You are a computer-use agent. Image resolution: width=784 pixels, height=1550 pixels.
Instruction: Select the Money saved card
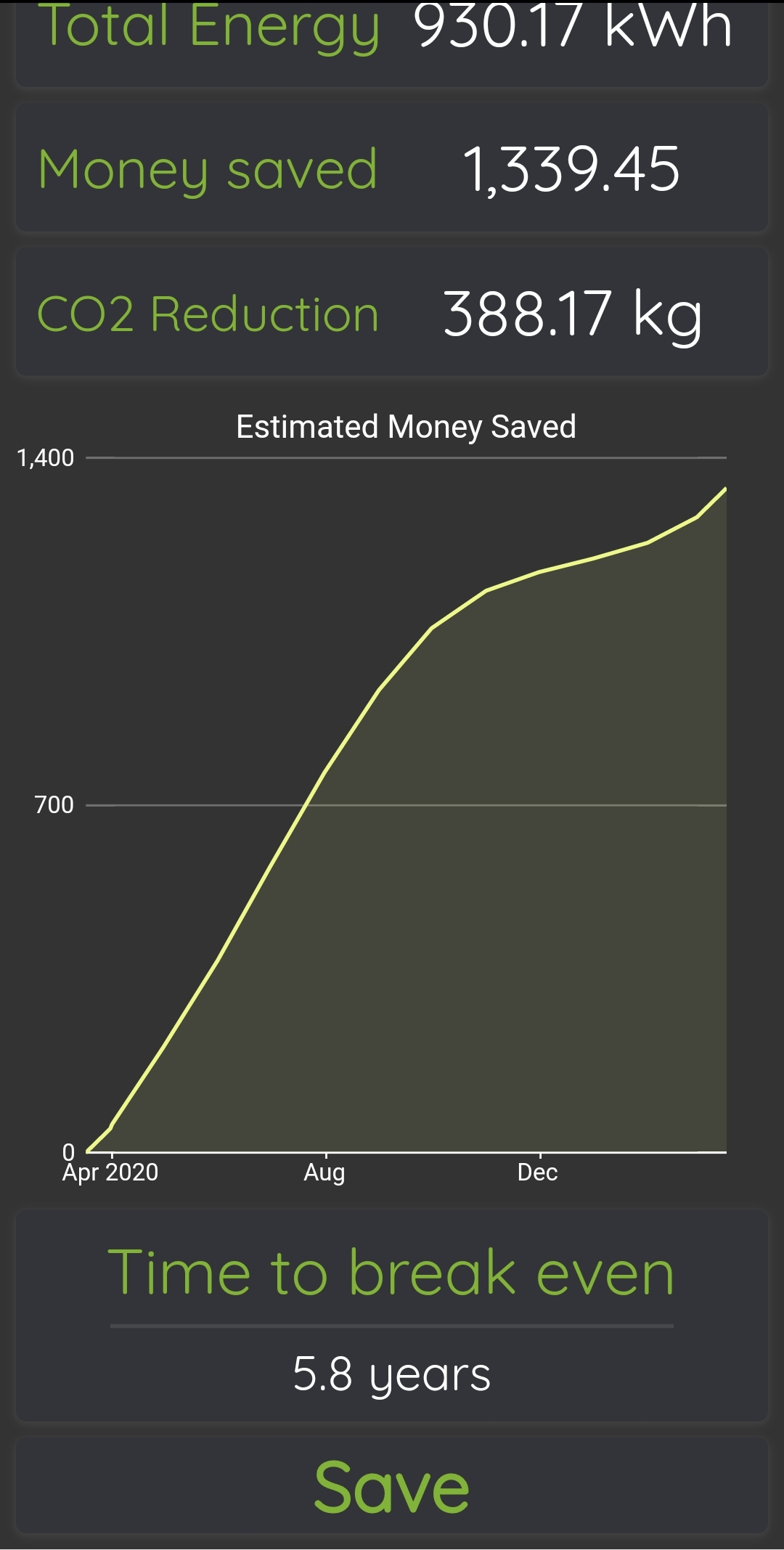tap(392, 168)
